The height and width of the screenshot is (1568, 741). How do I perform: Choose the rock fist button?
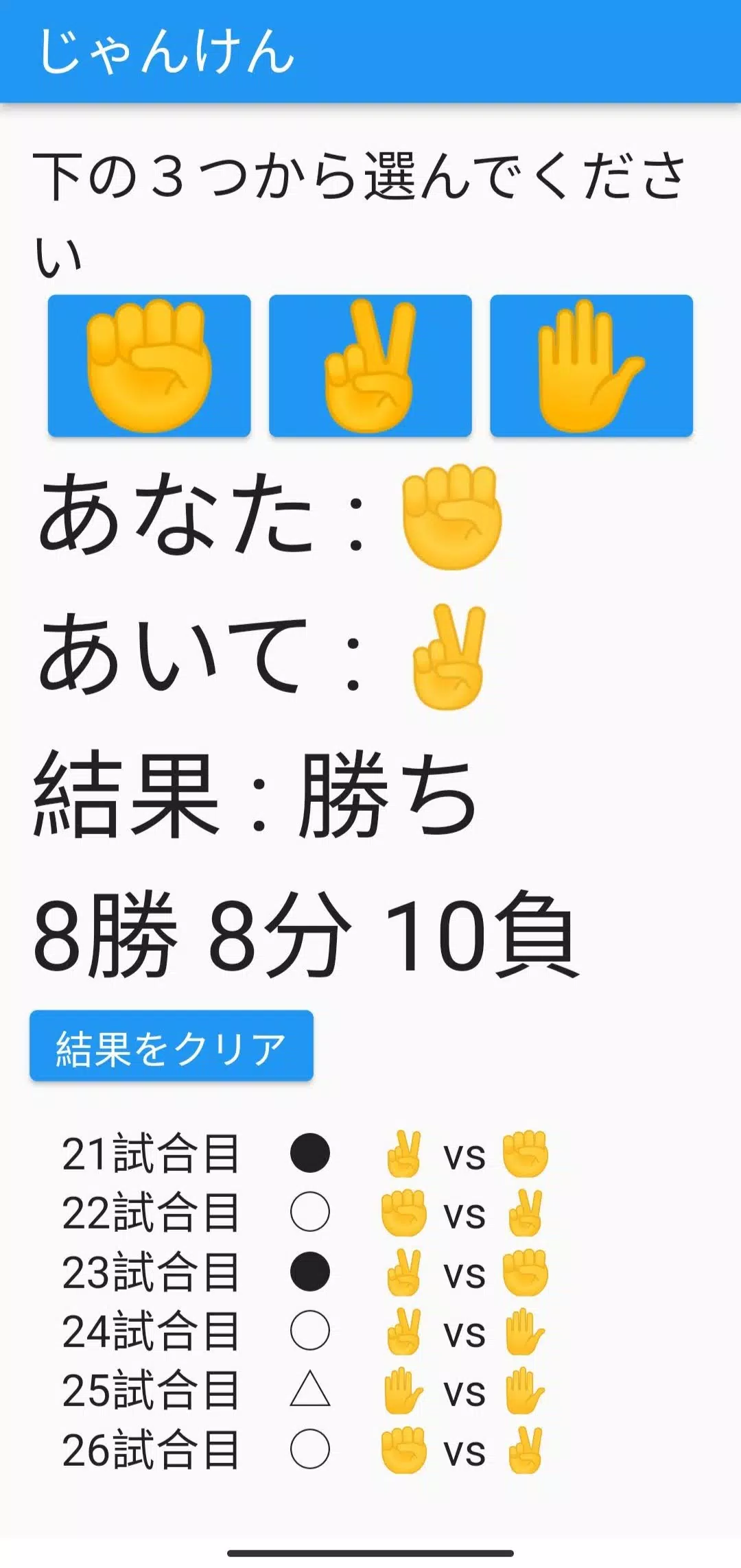[149, 366]
